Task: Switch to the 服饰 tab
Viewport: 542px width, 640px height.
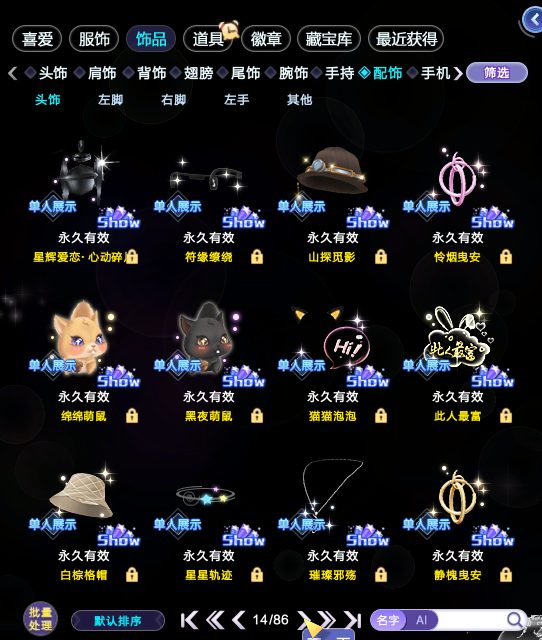Action: pos(94,39)
